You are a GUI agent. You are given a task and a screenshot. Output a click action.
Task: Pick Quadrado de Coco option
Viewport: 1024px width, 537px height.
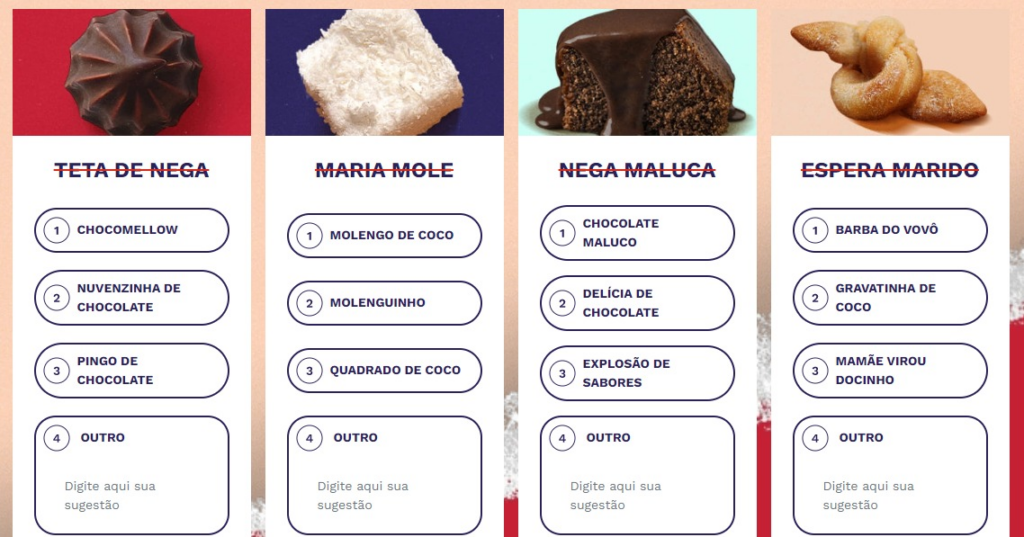point(384,371)
